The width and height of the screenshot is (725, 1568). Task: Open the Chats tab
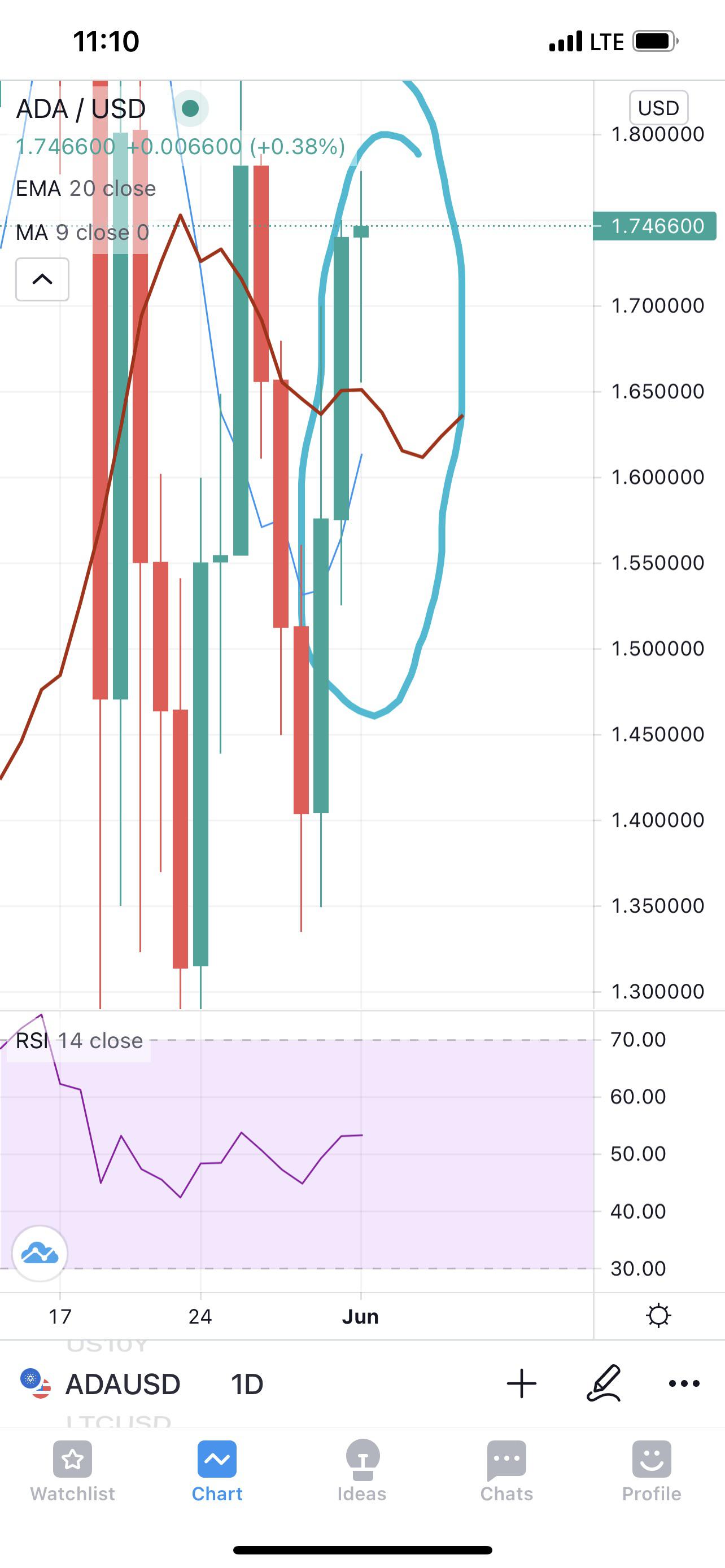[x=506, y=1472]
